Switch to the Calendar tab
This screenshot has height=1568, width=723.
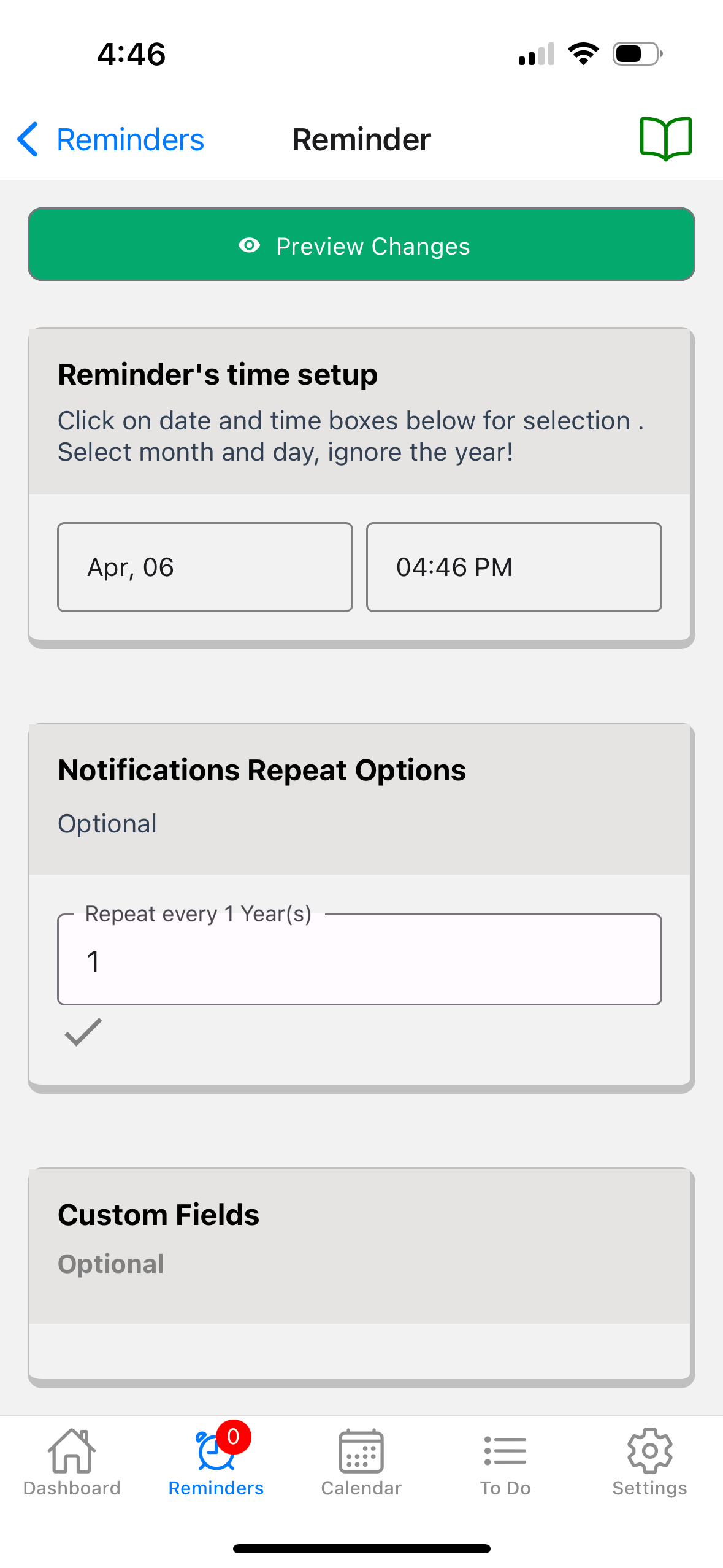pos(361,1461)
